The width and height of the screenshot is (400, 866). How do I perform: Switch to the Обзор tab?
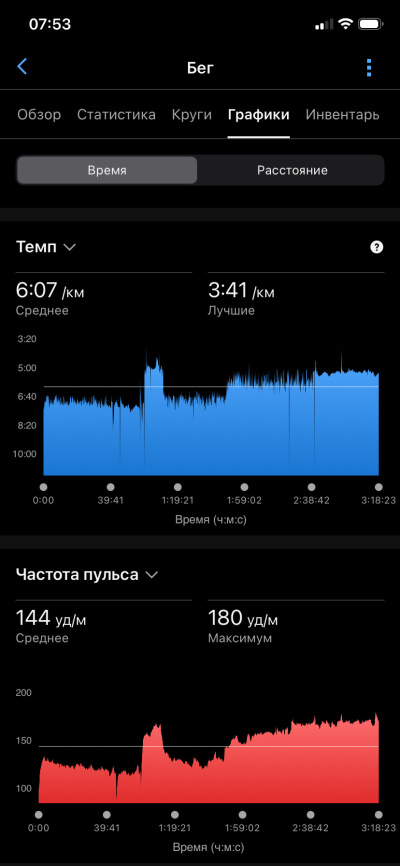coord(39,115)
